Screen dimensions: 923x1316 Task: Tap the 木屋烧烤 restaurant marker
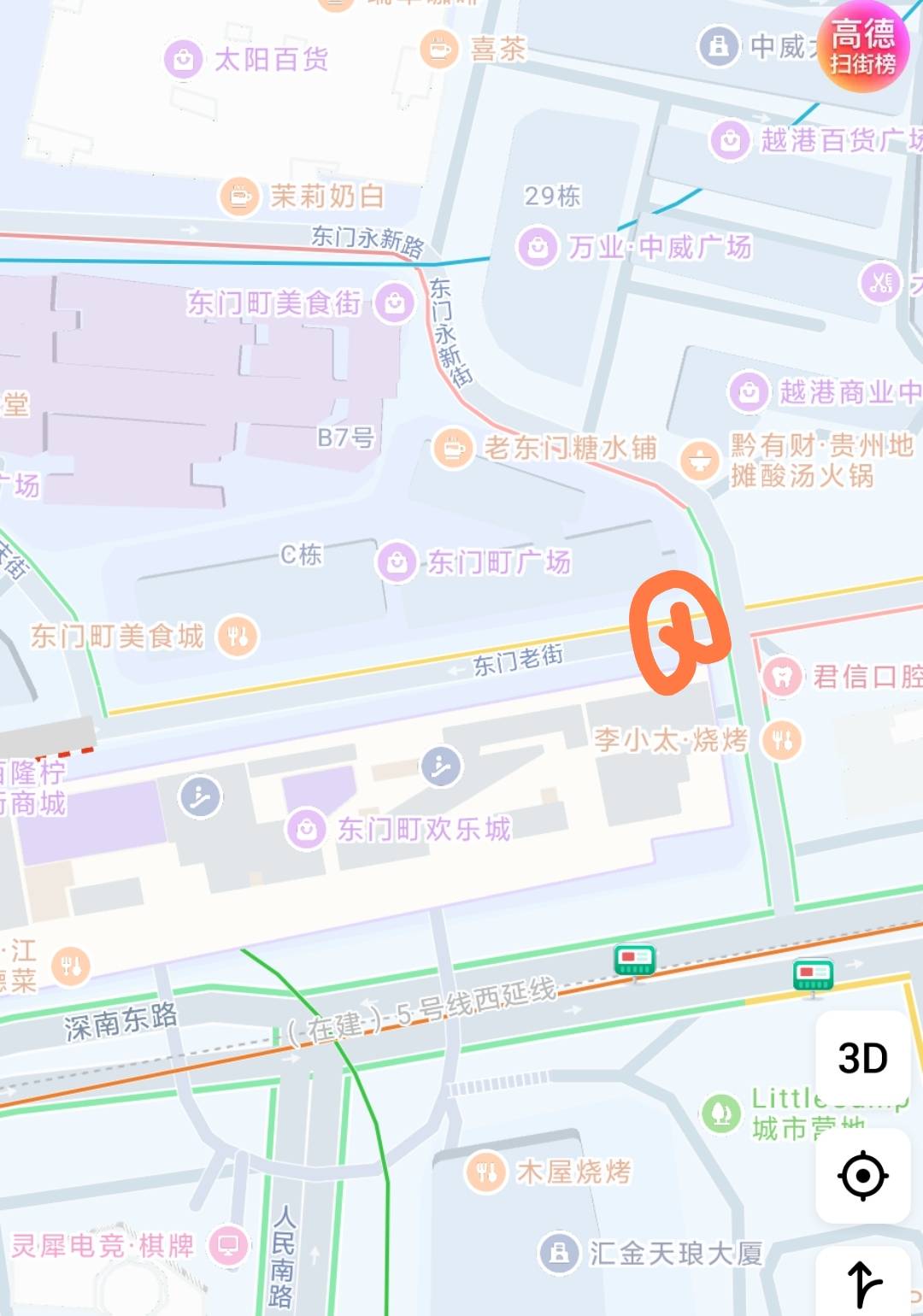point(486,1172)
